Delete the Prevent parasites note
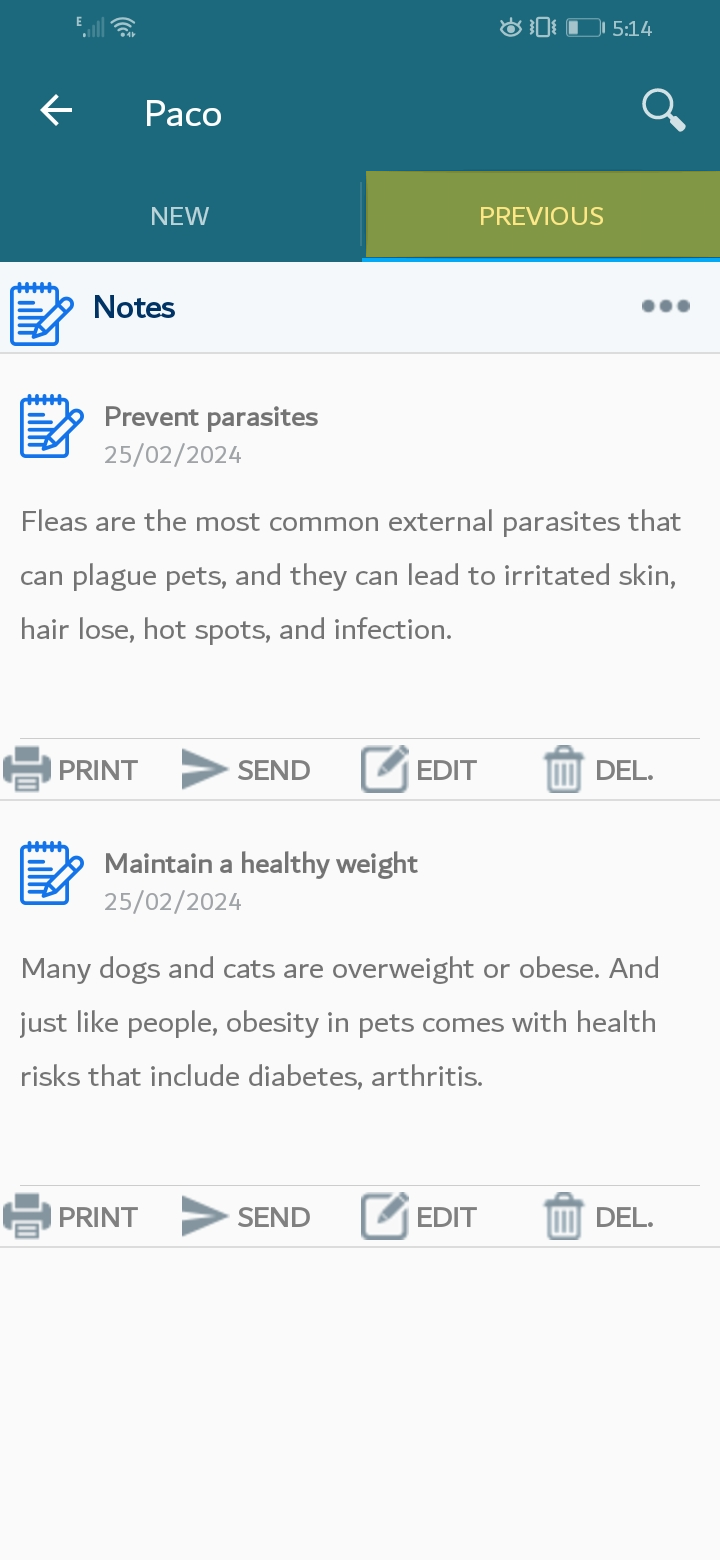The width and height of the screenshot is (720, 1560). [598, 770]
